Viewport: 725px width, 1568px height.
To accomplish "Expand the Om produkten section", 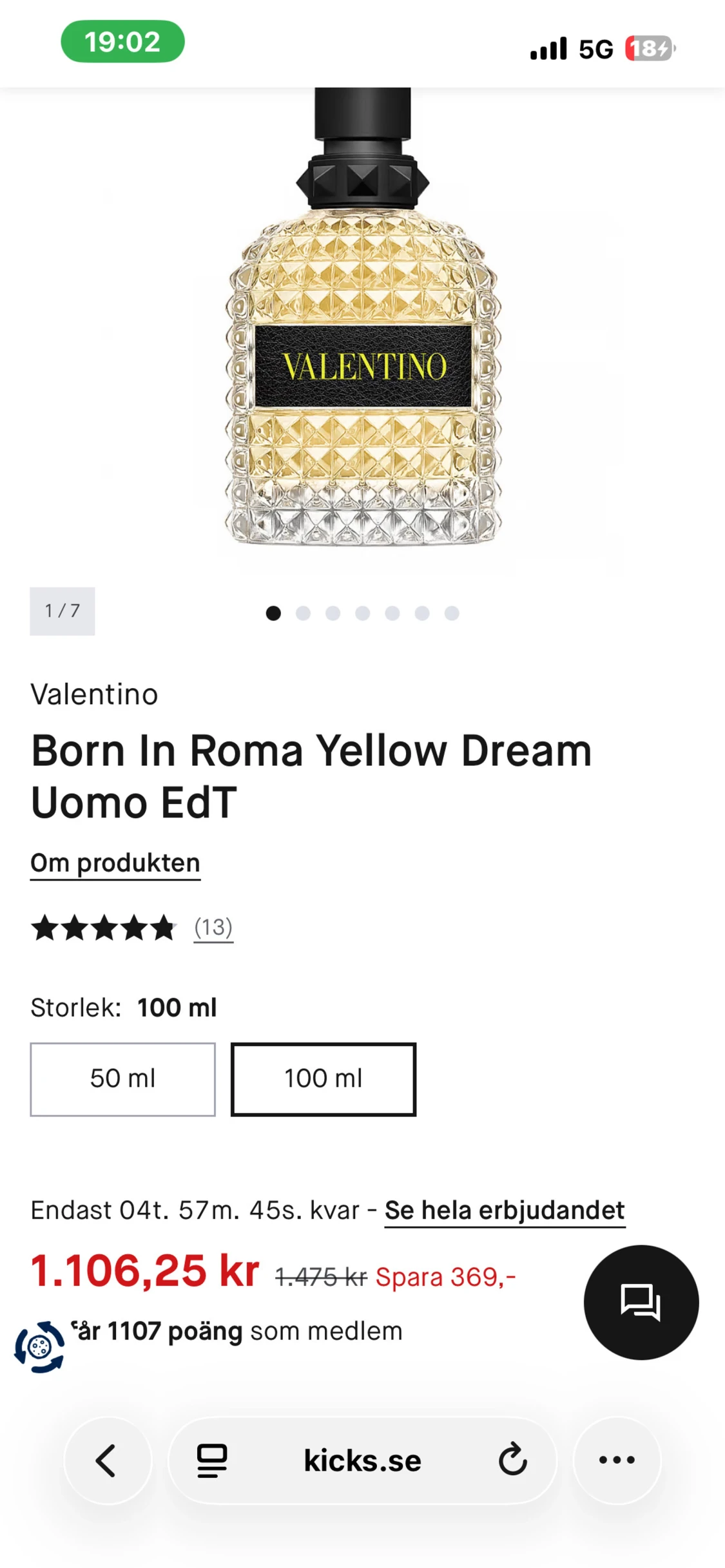I will [x=116, y=863].
